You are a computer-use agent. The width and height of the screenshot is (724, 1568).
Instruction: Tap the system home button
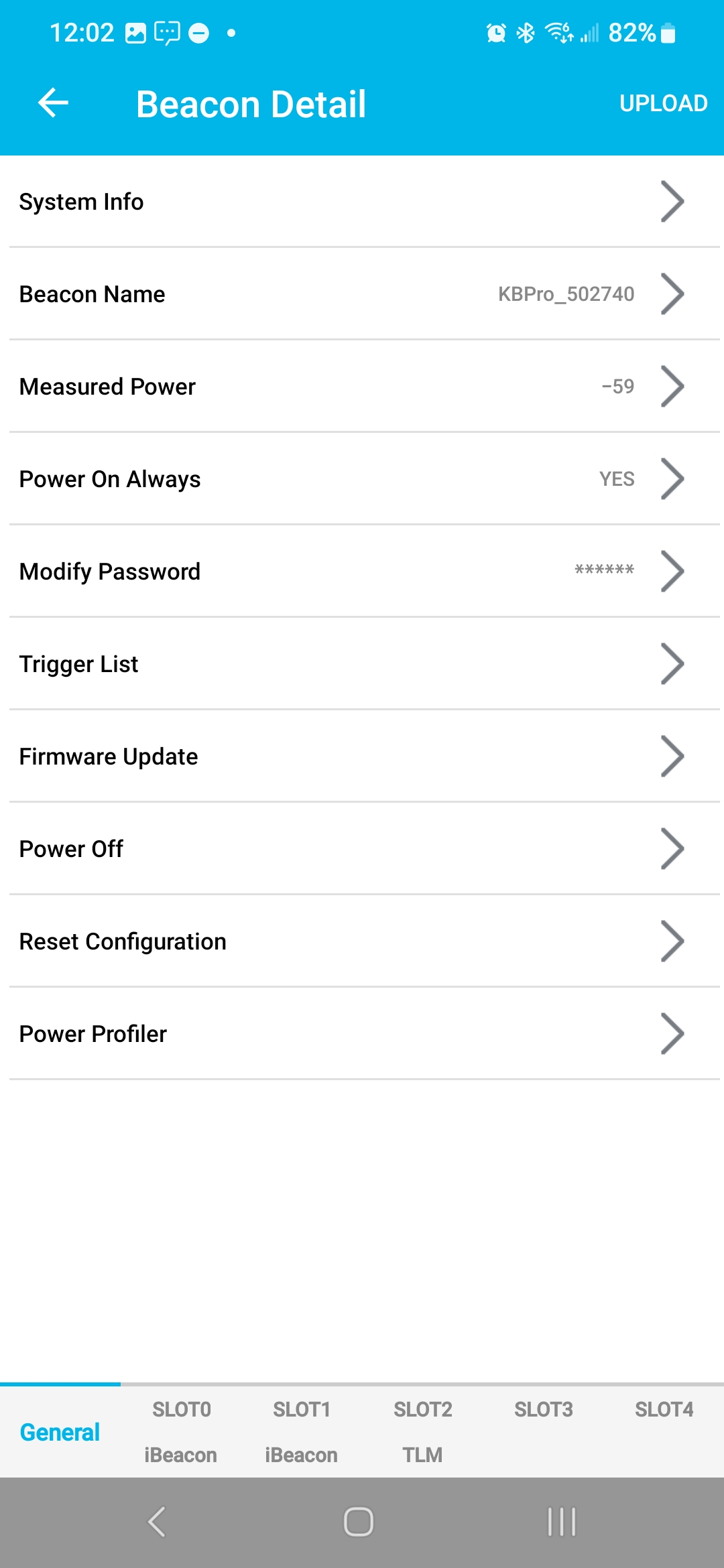click(x=359, y=1521)
